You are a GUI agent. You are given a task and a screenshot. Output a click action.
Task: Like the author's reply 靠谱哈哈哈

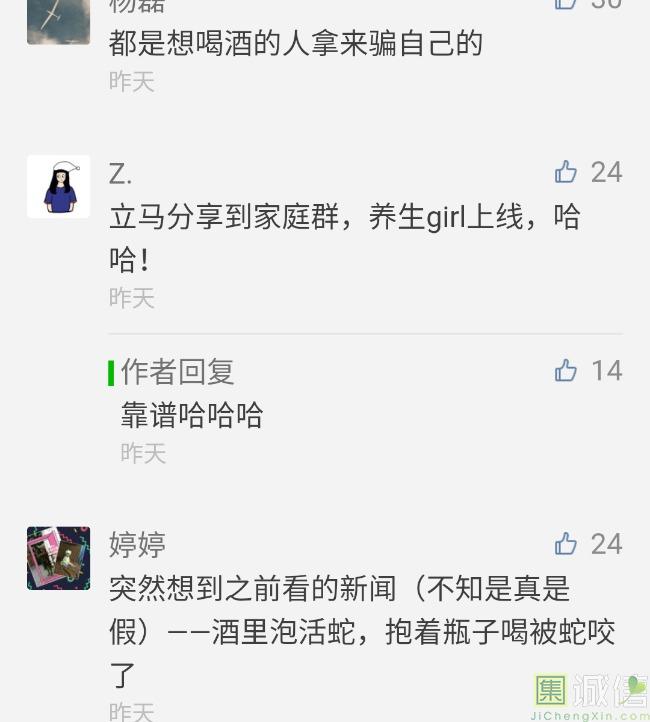tap(566, 371)
